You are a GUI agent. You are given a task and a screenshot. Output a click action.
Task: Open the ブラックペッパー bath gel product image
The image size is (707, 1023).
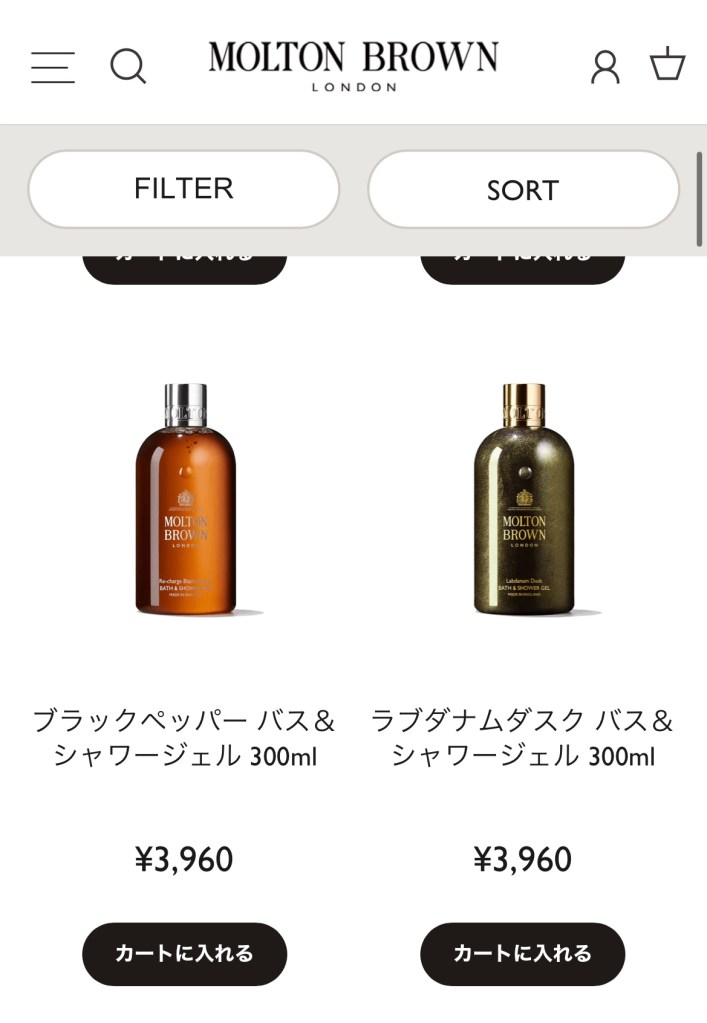point(185,500)
